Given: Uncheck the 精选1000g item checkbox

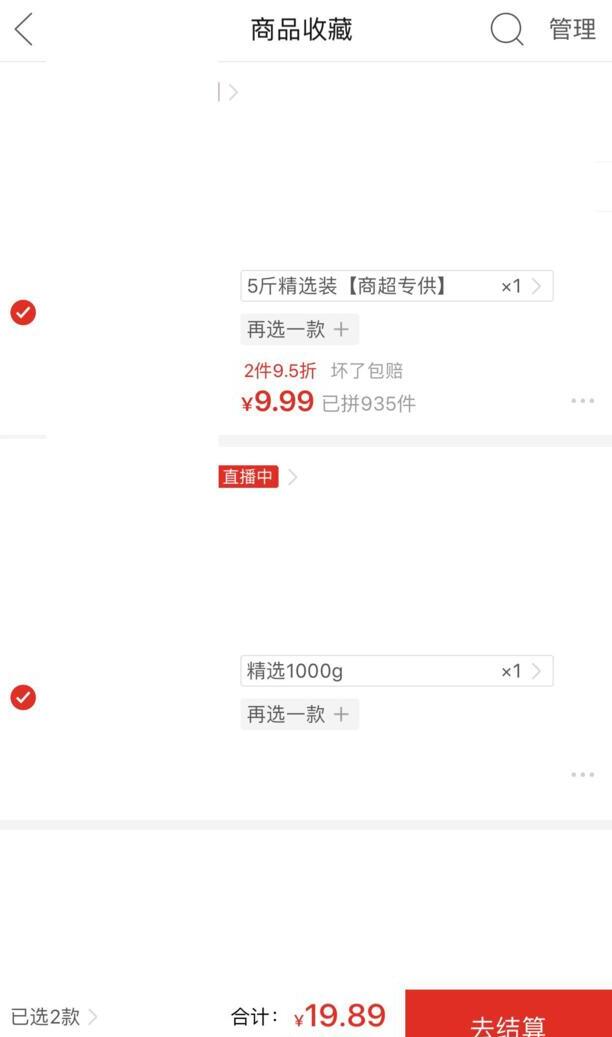Looking at the screenshot, I should 23,697.
